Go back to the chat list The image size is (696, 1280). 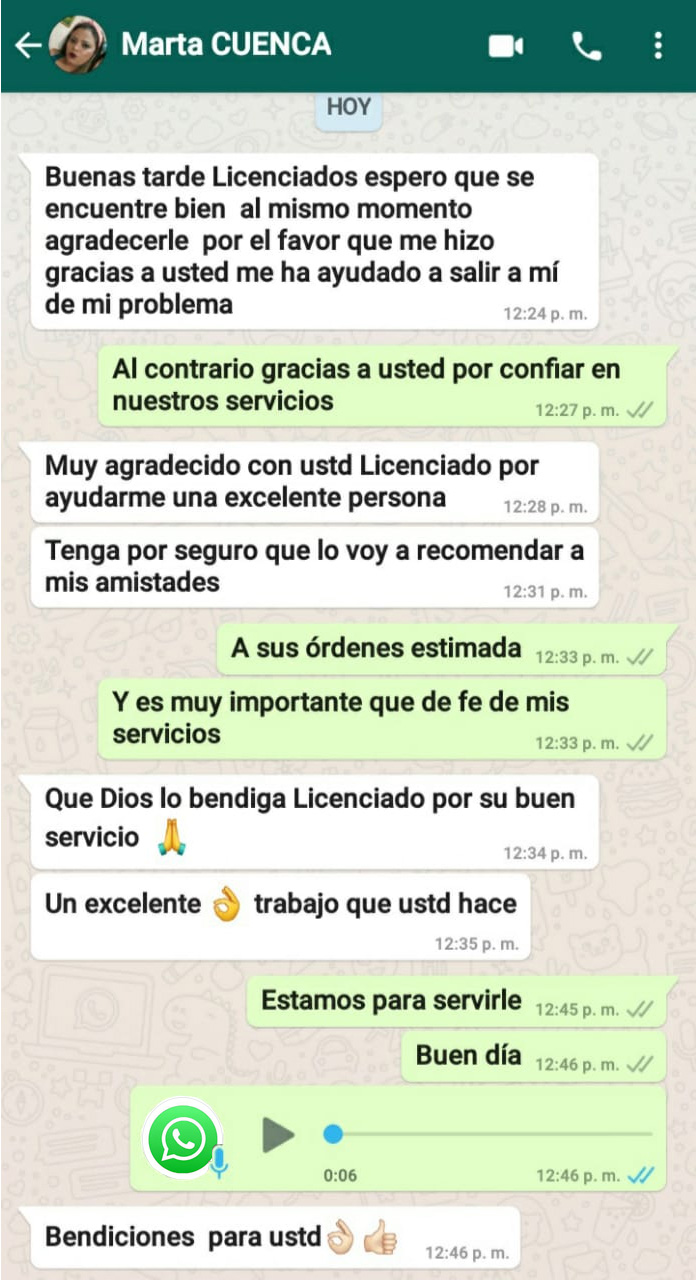[27, 45]
